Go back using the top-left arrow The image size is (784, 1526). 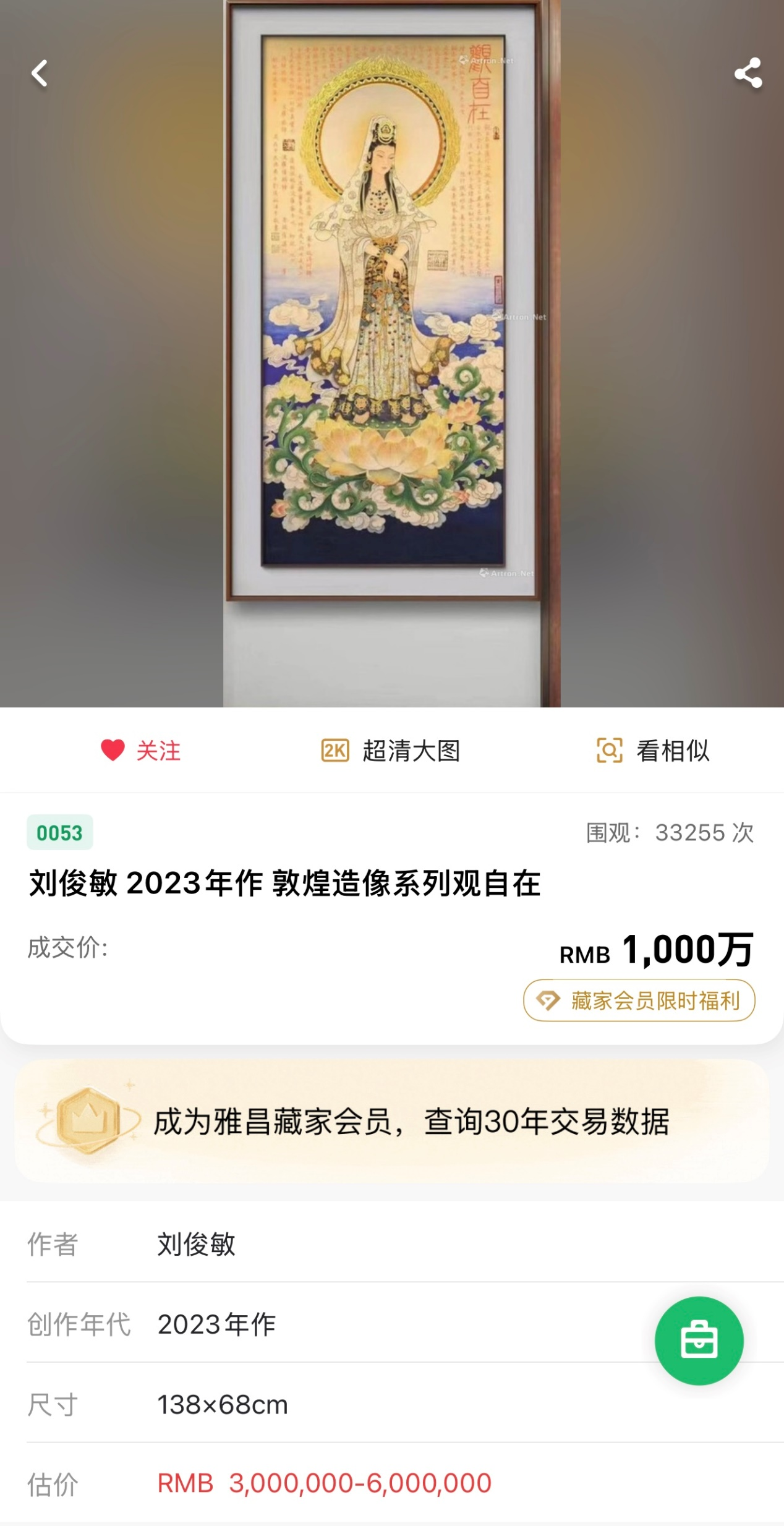(40, 74)
